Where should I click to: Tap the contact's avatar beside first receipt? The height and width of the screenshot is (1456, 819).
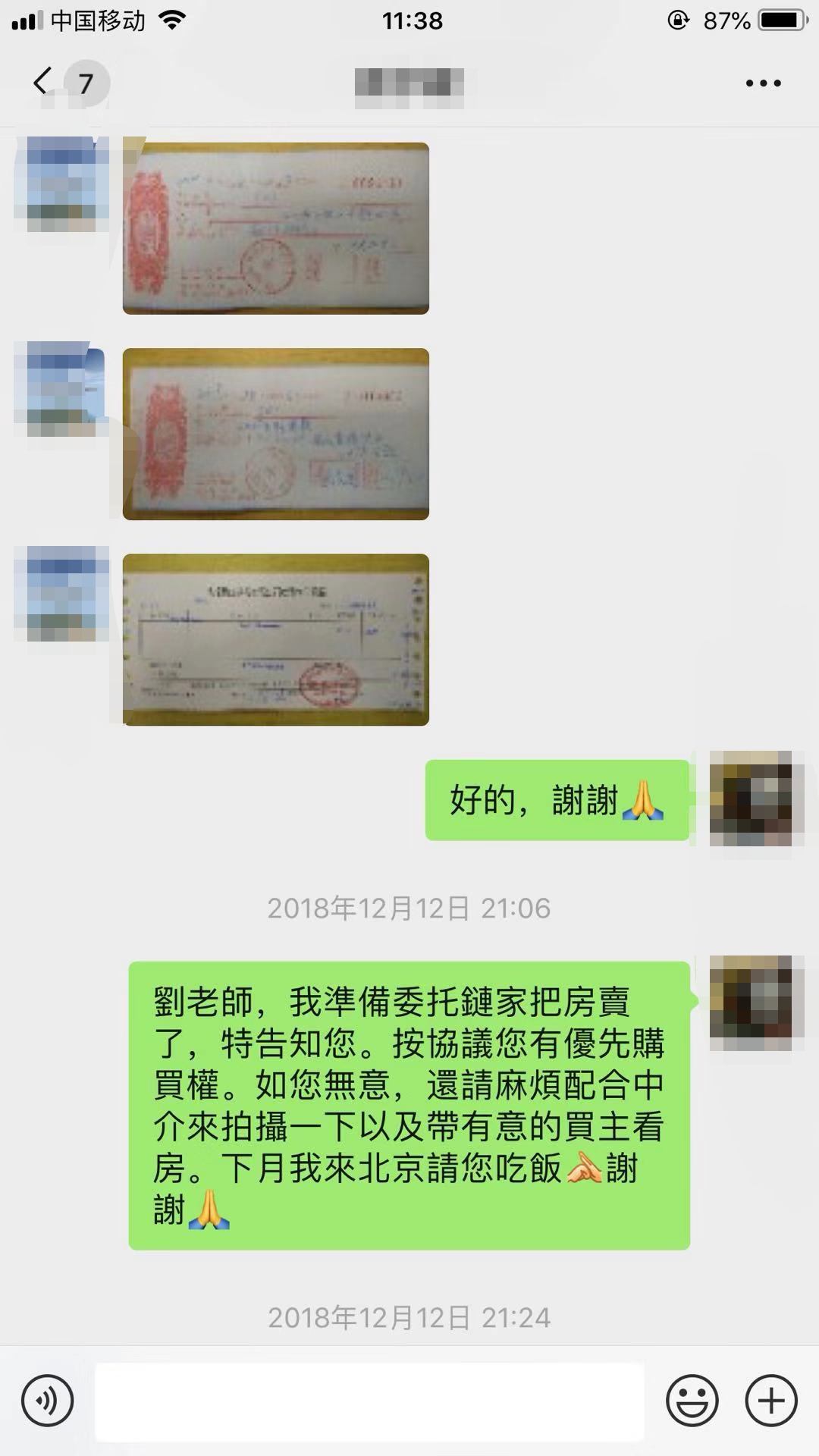tap(62, 184)
